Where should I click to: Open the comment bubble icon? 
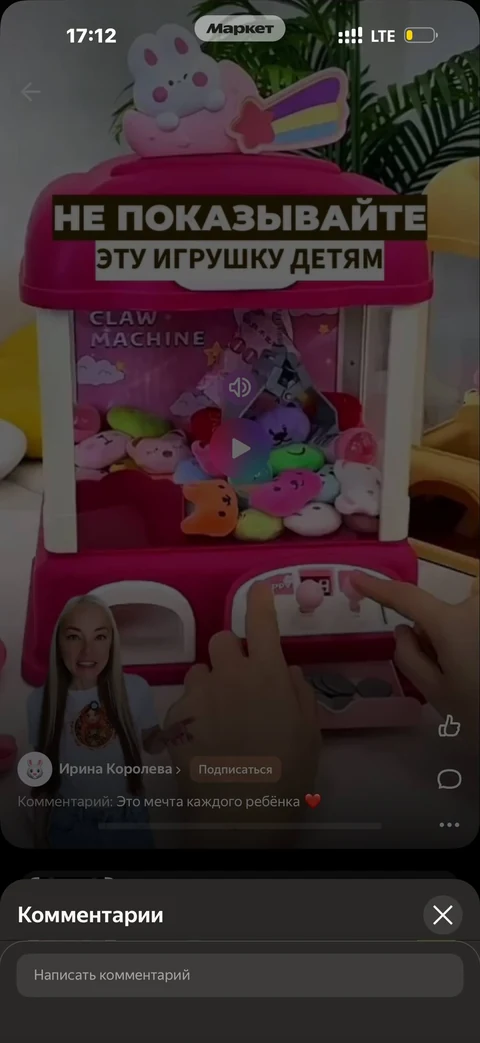(x=449, y=779)
